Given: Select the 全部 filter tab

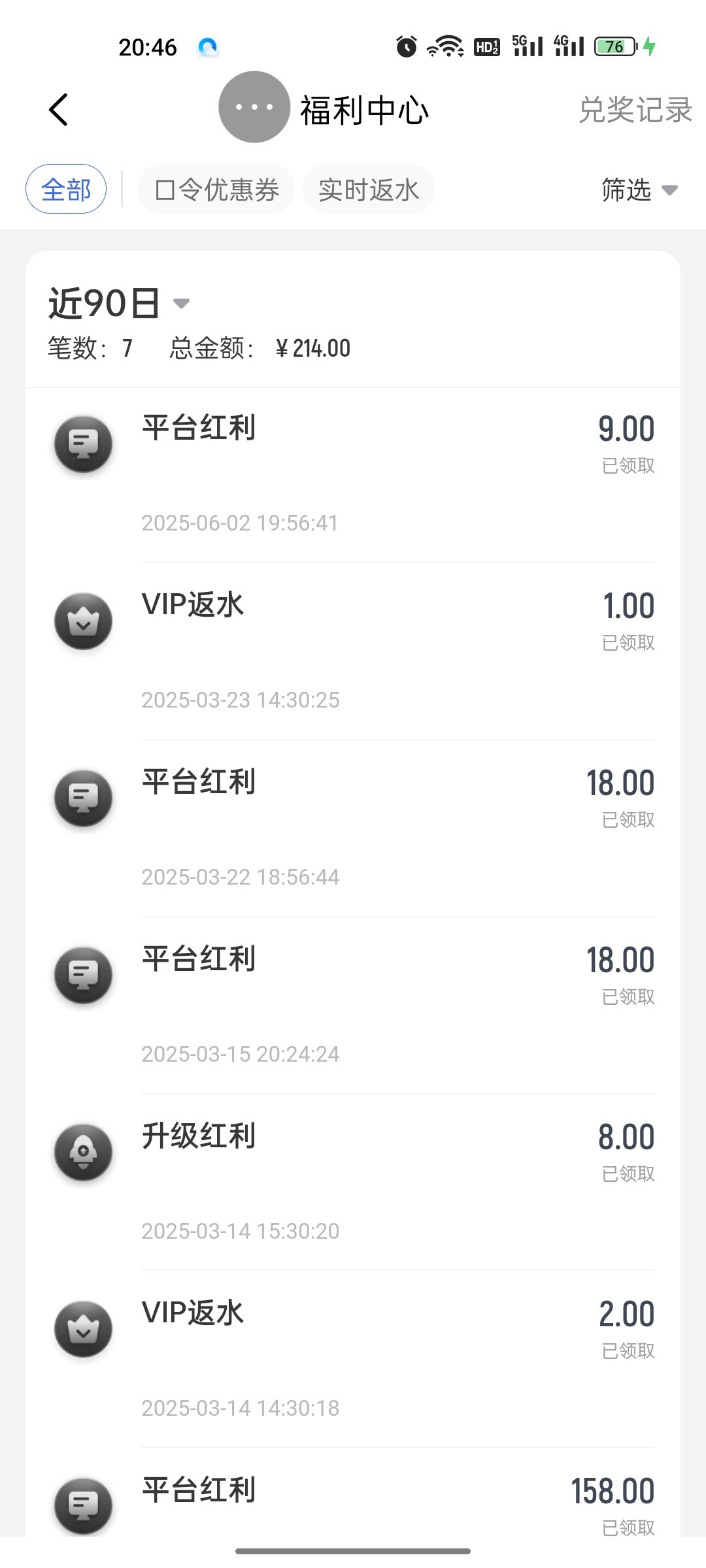Looking at the screenshot, I should click(x=66, y=189).
